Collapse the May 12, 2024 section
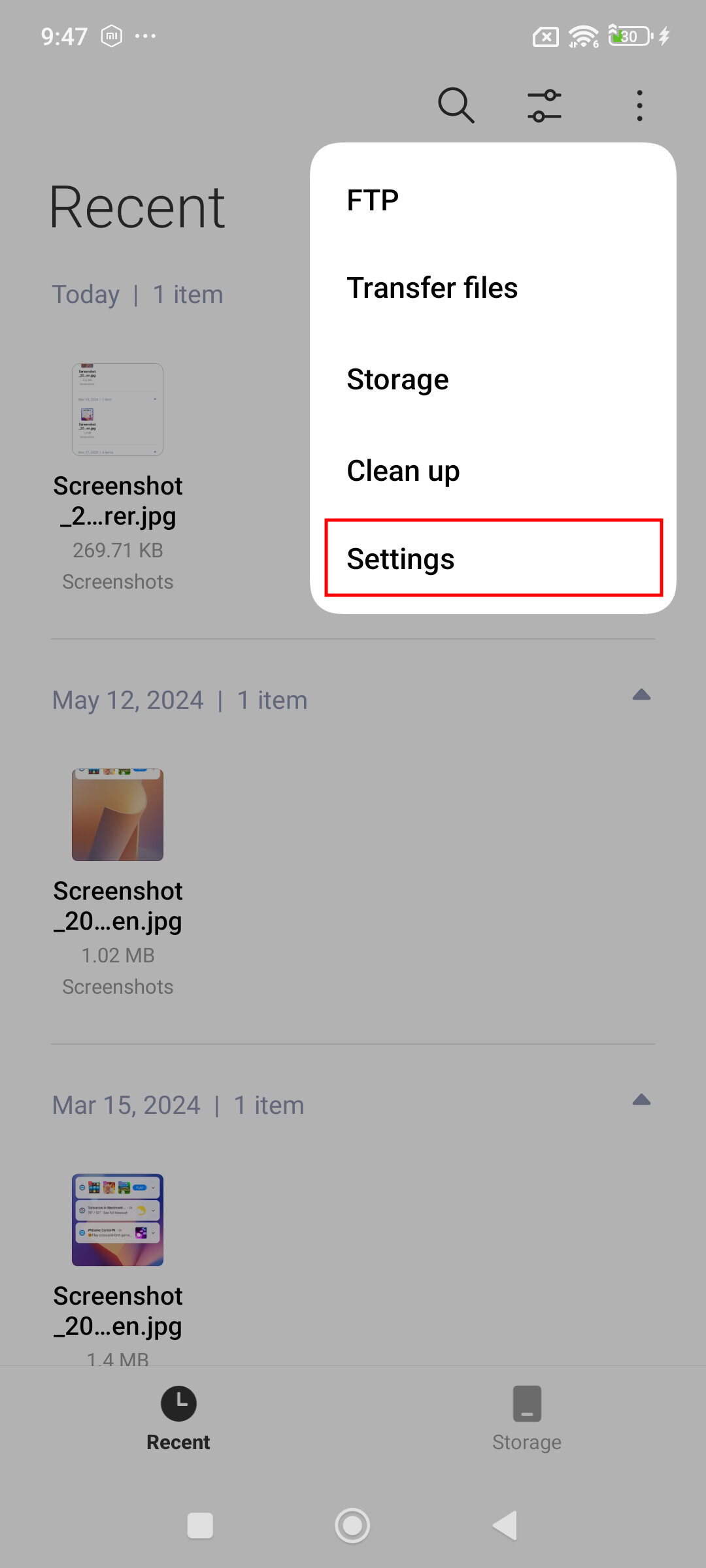The width and height of the screenshot is (706, 1568). (641, 695)
